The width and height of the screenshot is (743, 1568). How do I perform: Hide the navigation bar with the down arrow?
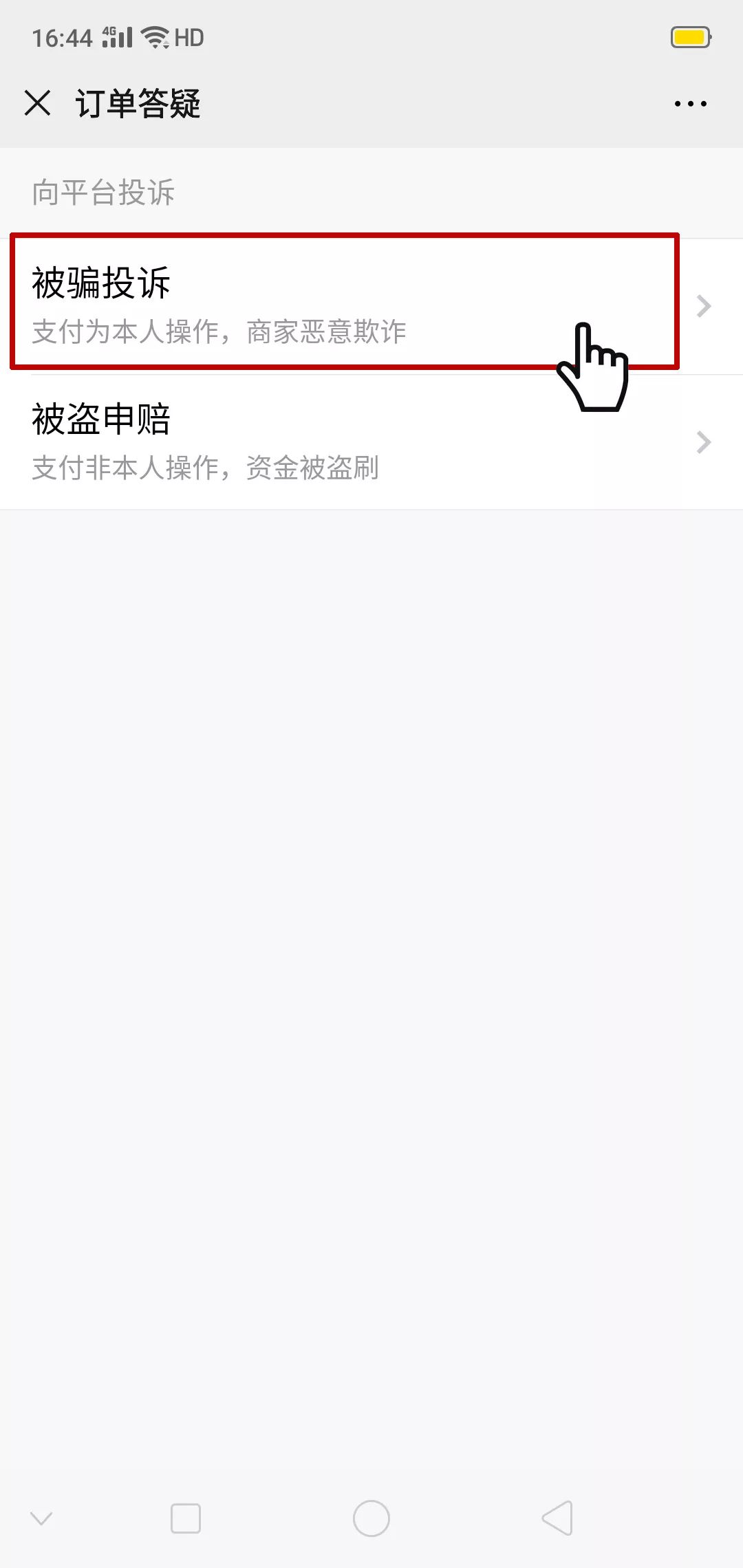(41, 1518)
